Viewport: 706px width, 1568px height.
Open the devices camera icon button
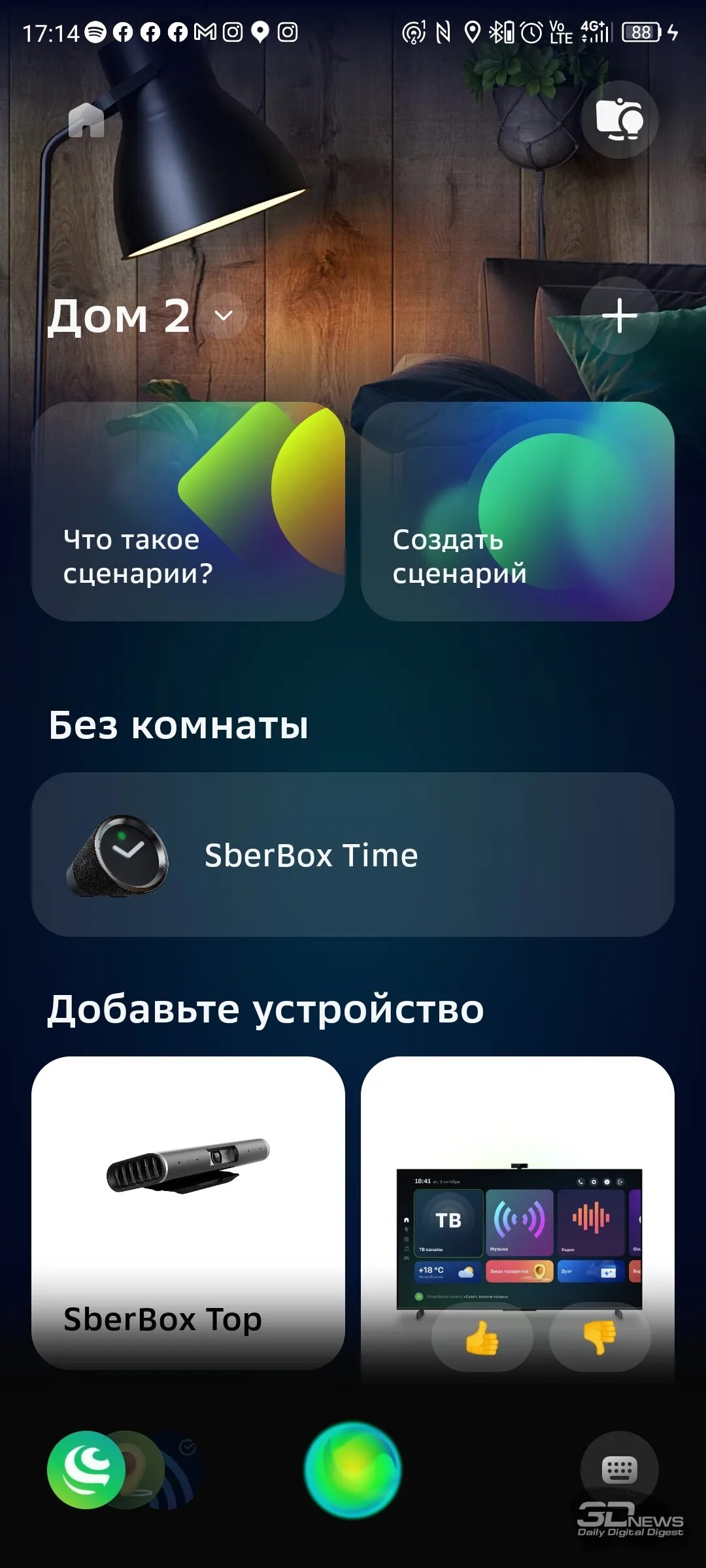[619, 120]
